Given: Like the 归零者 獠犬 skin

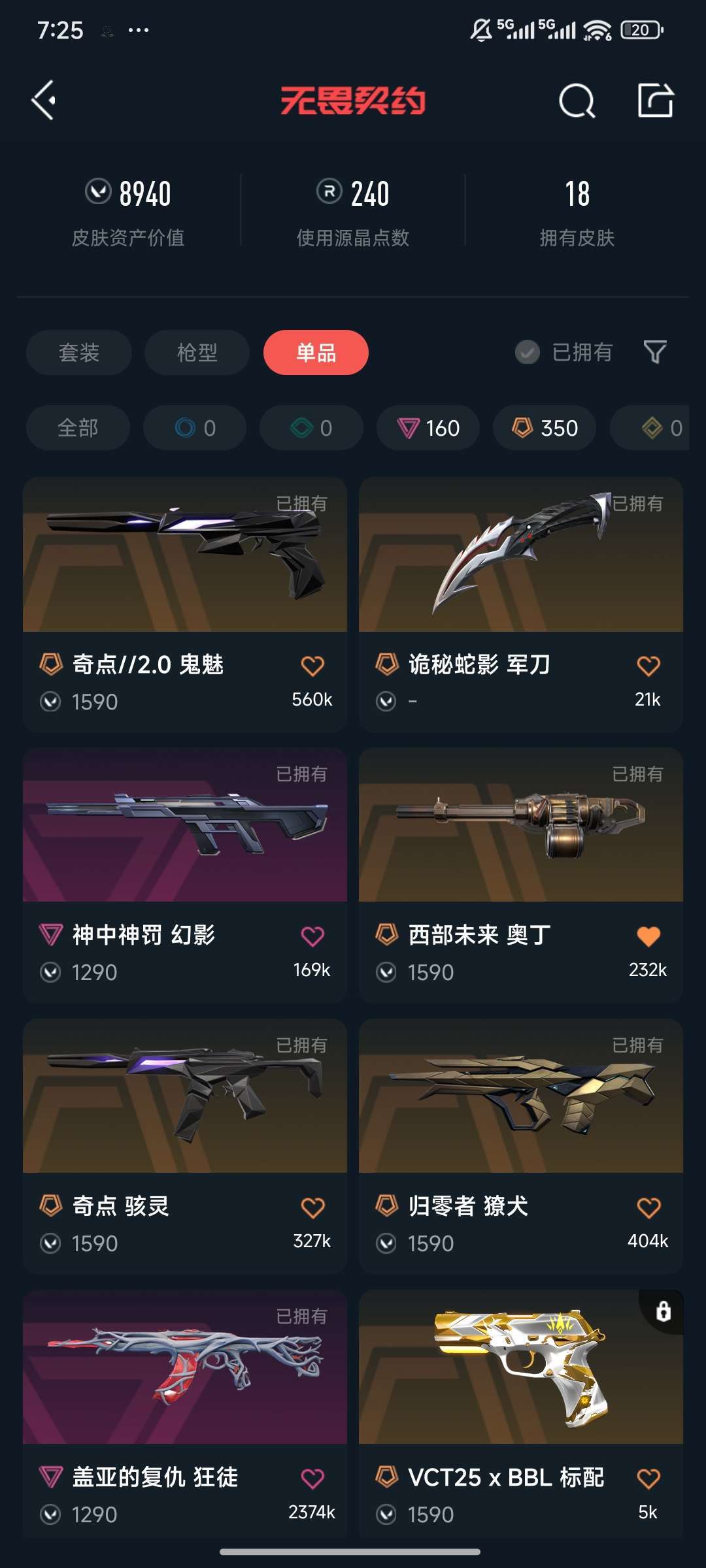Looking at the screenshot, I should 648,1207.
